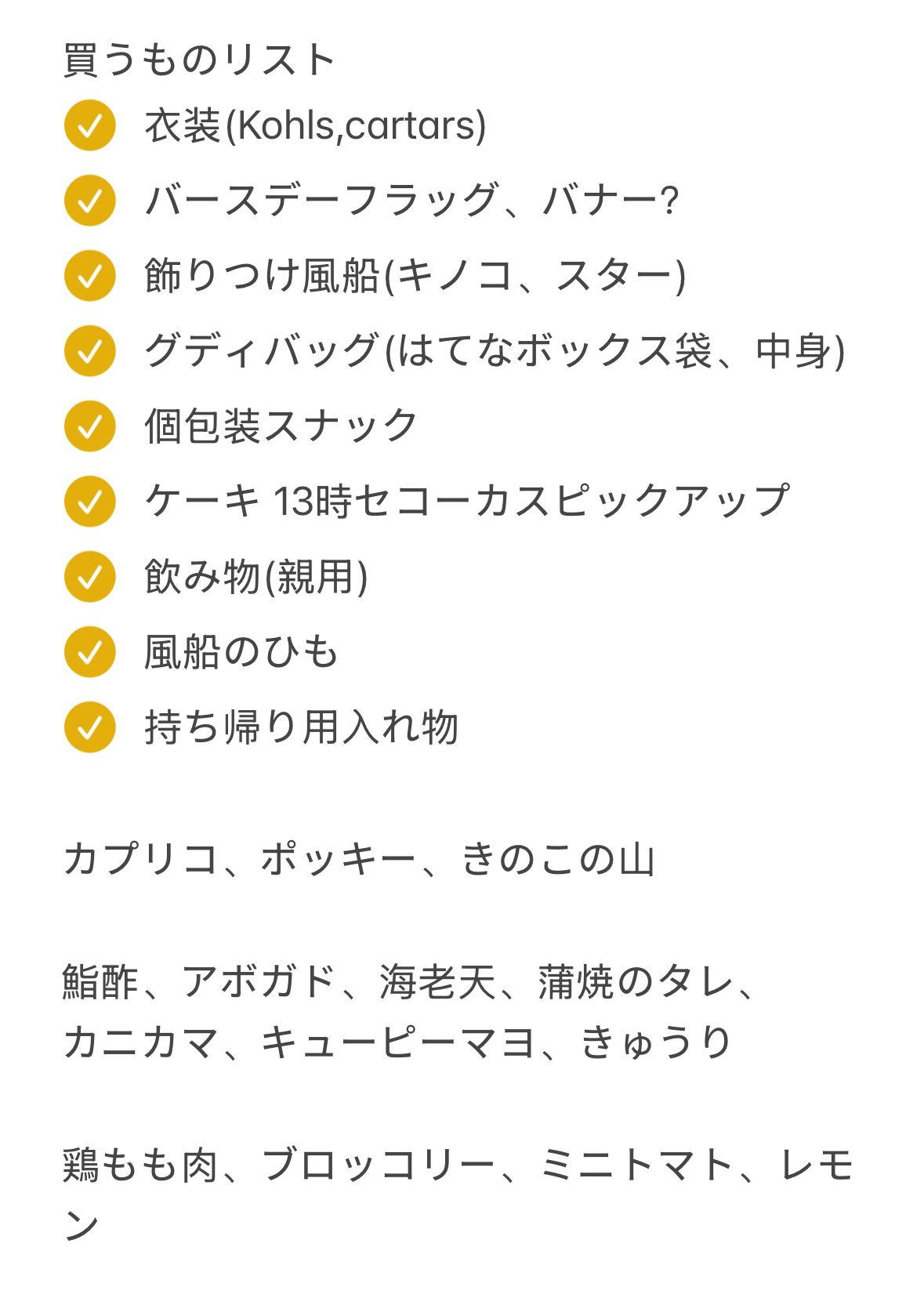
Task: Toggle the 飲み物(親用) checkbox
Action: click(x=90, y=577)
